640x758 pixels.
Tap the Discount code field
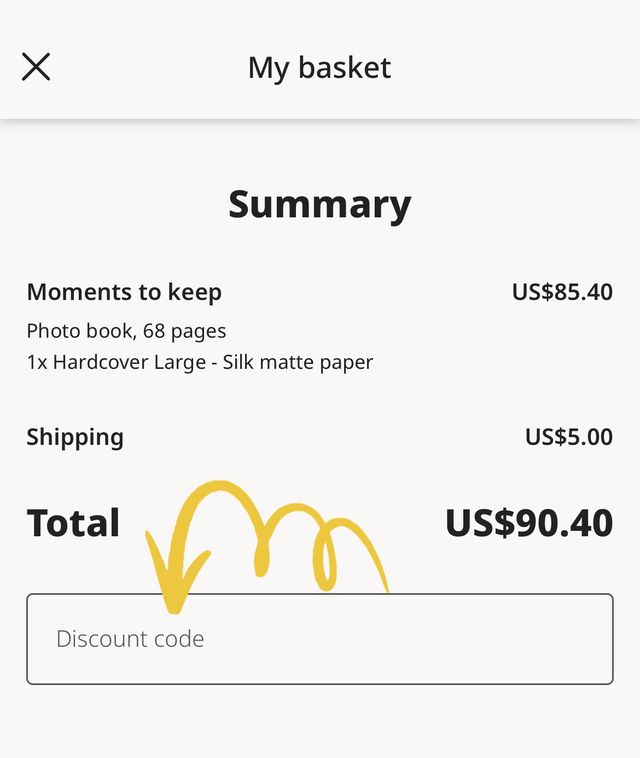(x=319, y=639)
